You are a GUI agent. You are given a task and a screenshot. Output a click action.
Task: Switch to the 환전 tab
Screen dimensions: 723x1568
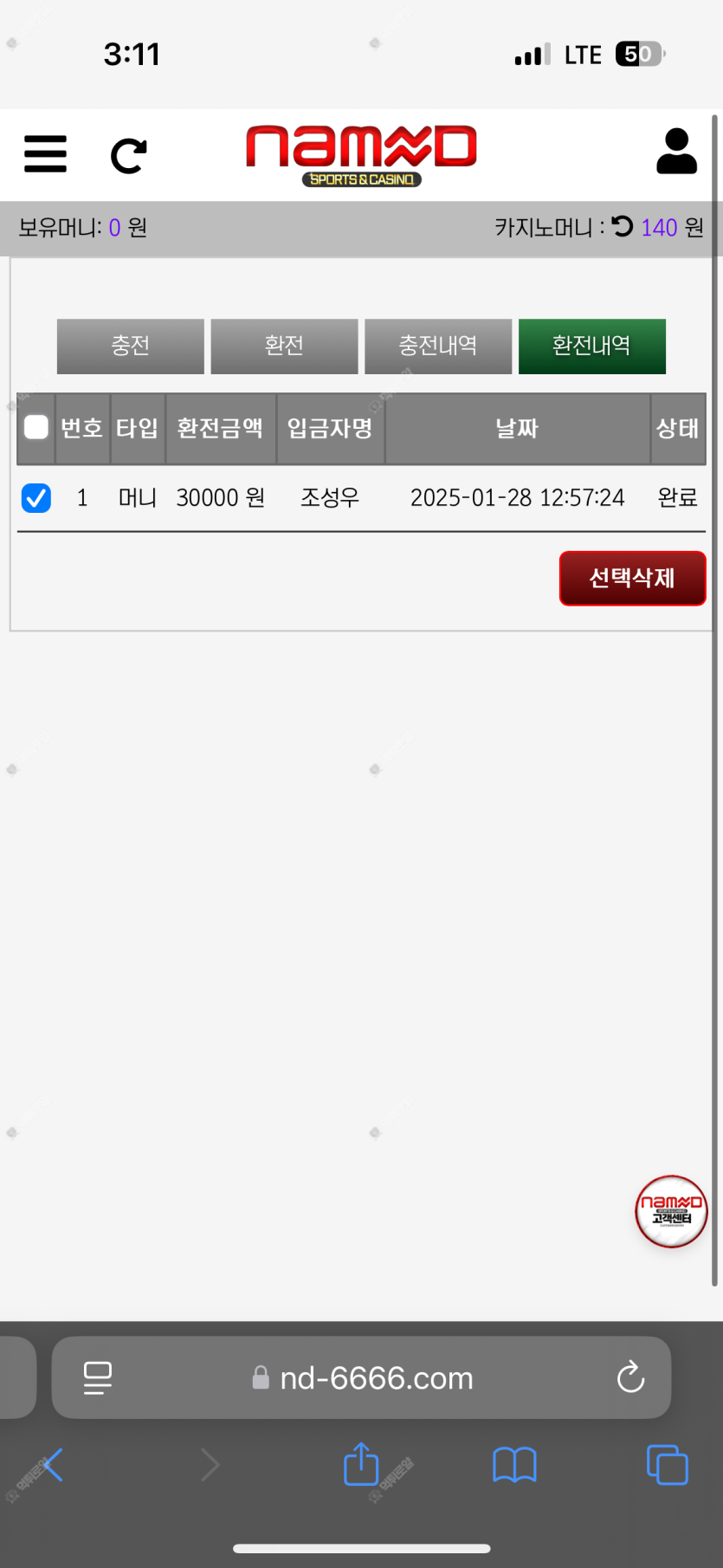(284, 346)
